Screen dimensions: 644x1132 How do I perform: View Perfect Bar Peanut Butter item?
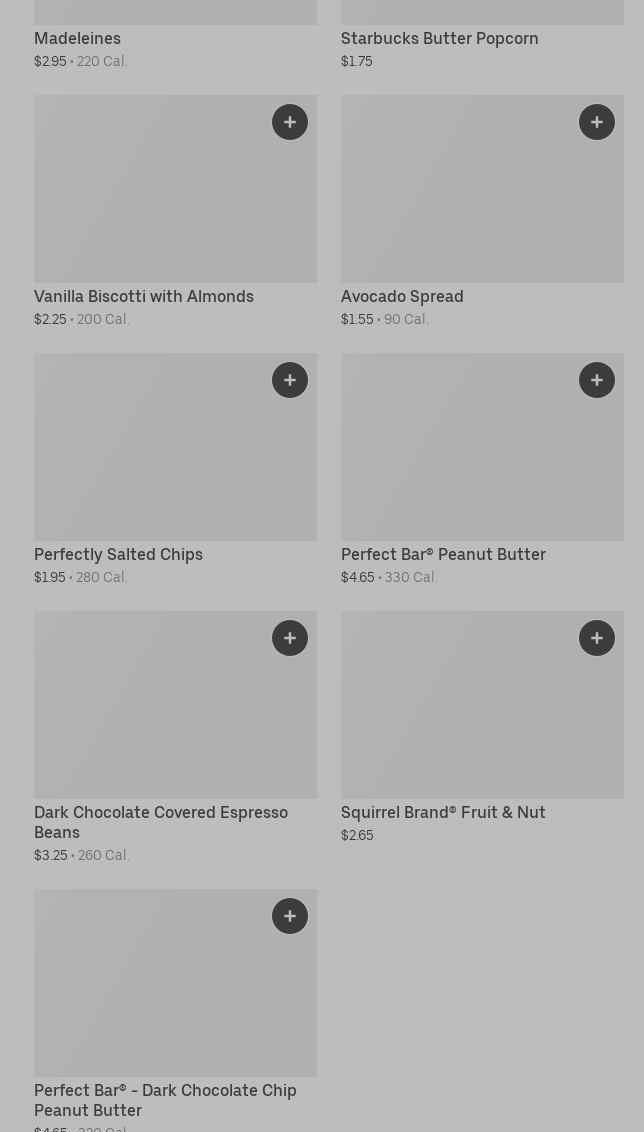click(443, 554)
